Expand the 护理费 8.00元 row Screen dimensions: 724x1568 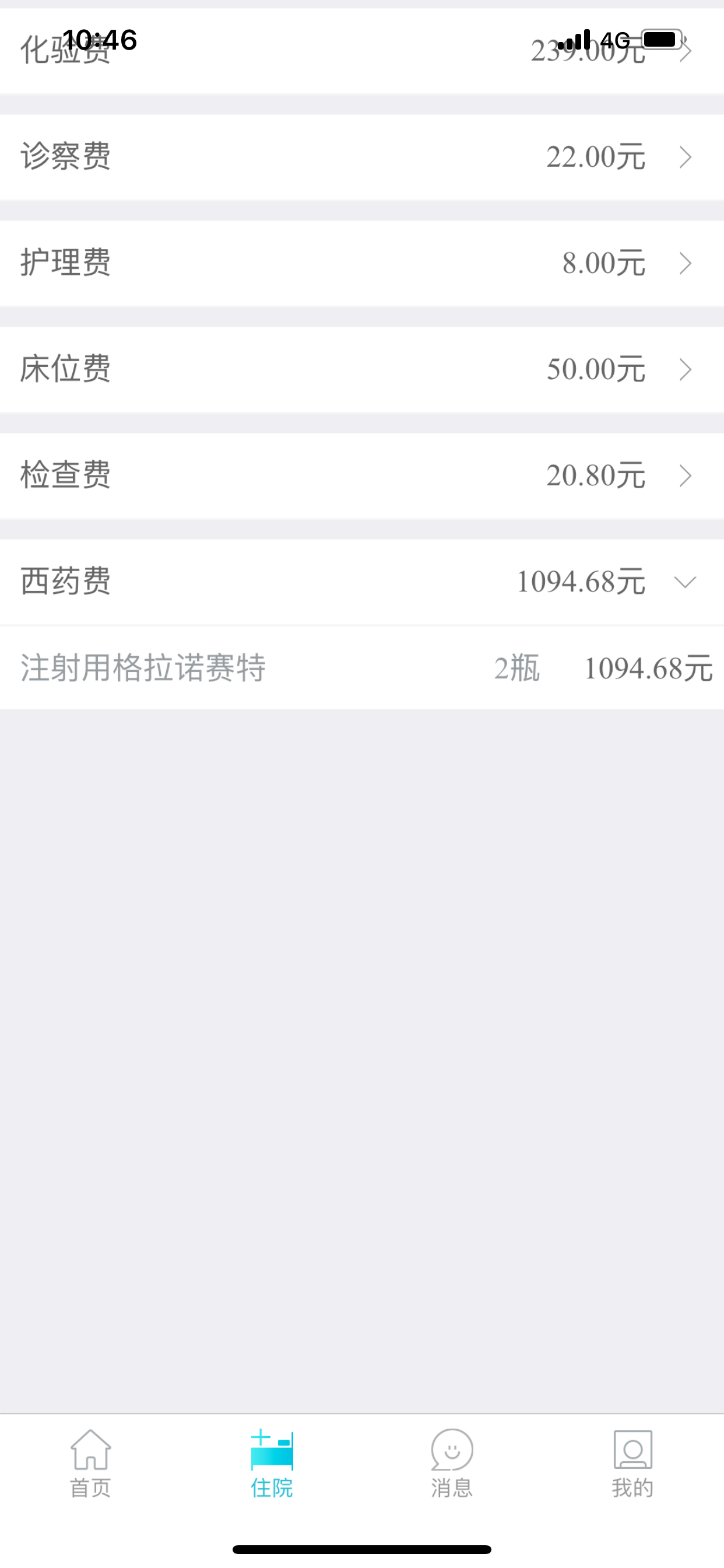click(x=362, y=263)
